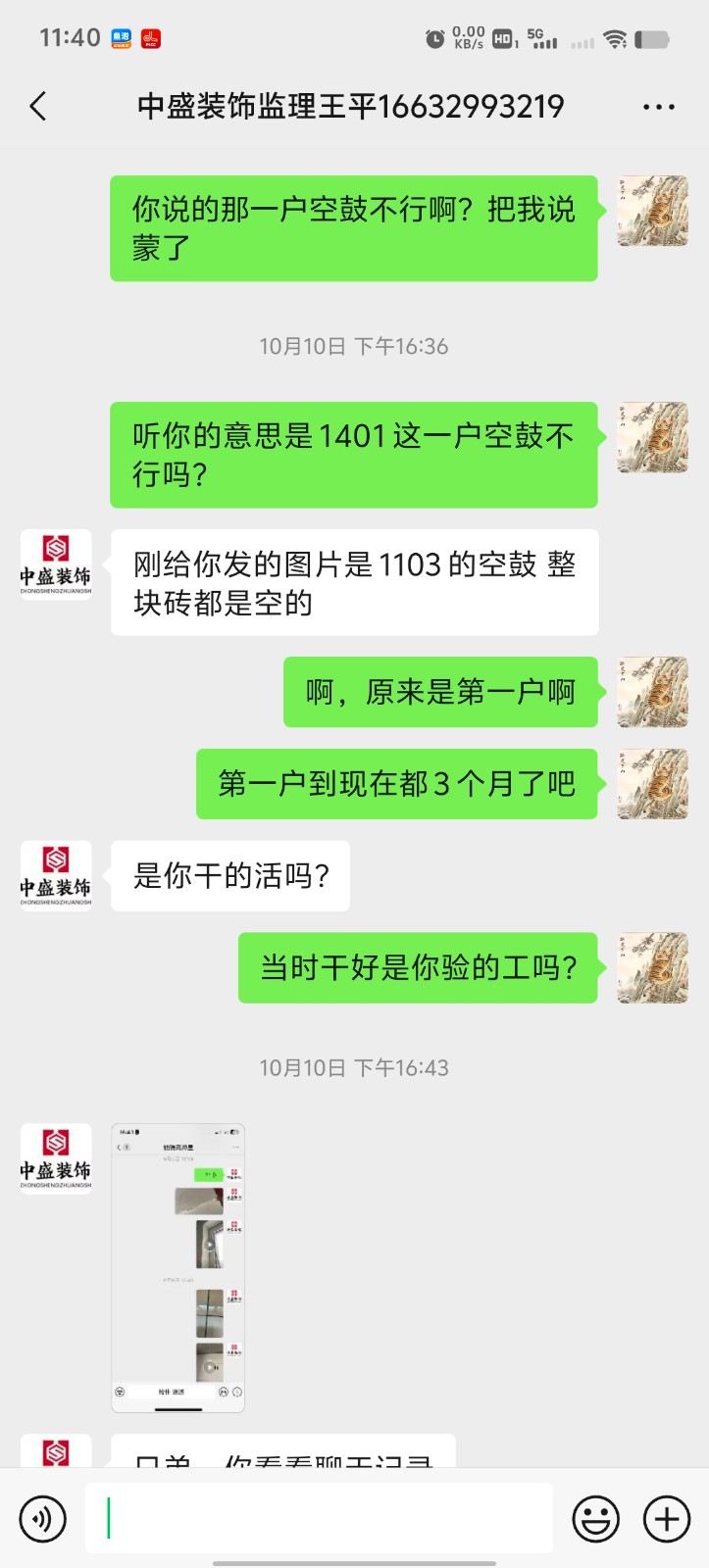The image size is (709, 1568).
Task: Tap my avatar beside the 1401 message
Action: click(x=652, y=437)
